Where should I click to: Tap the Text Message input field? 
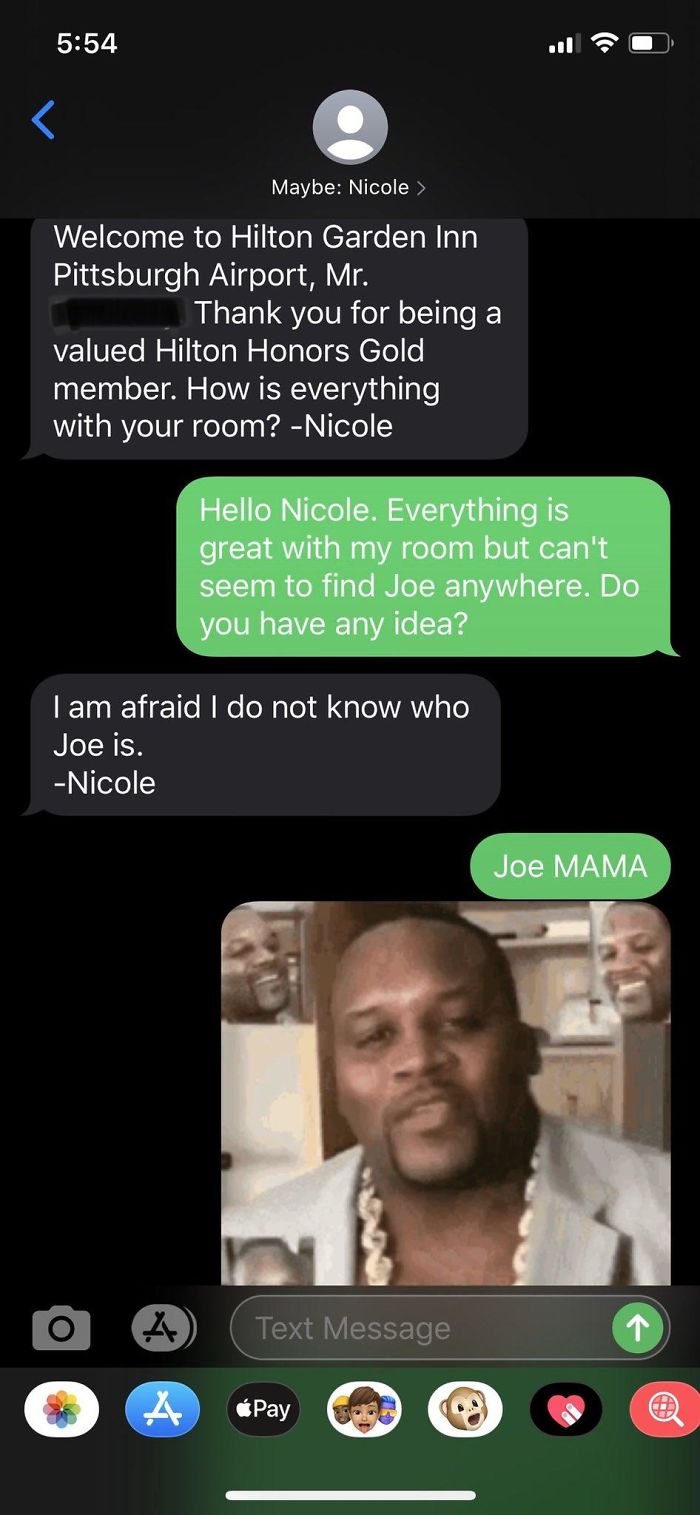click(x=420, y=1328)
